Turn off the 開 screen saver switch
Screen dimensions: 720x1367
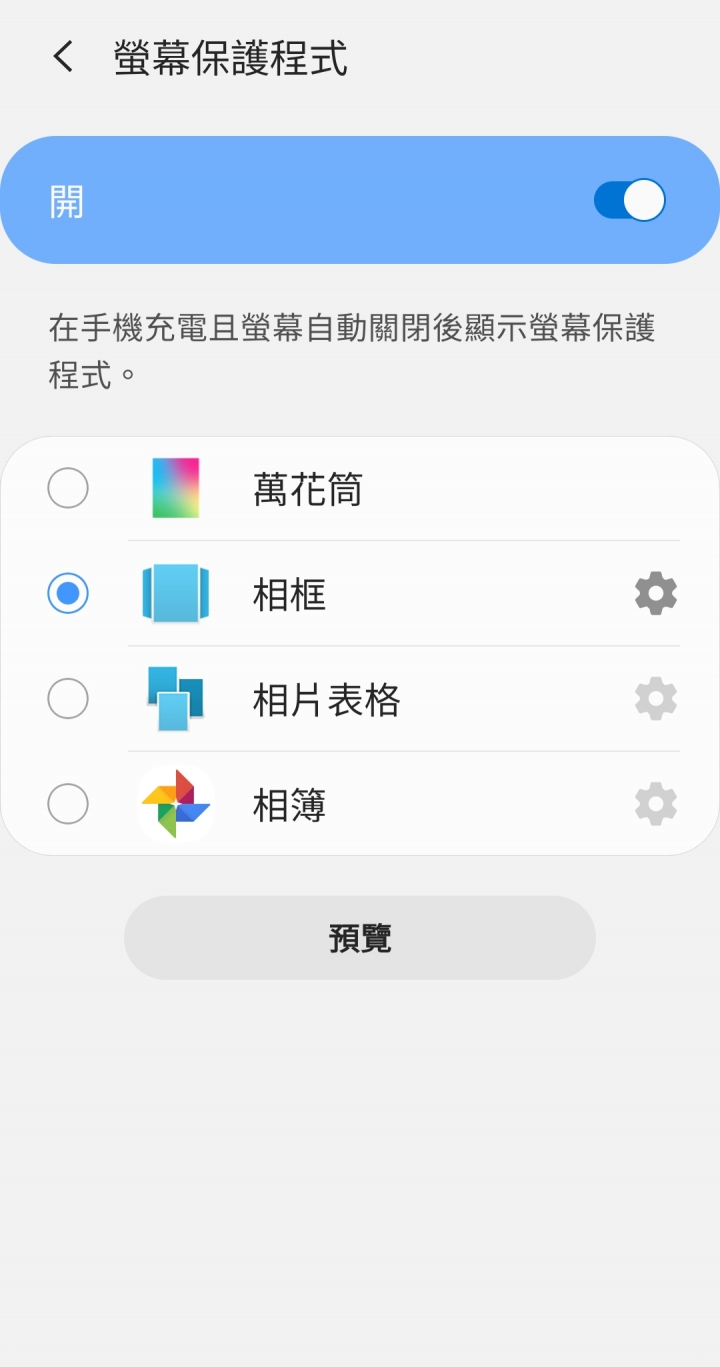tap(629, 200)
